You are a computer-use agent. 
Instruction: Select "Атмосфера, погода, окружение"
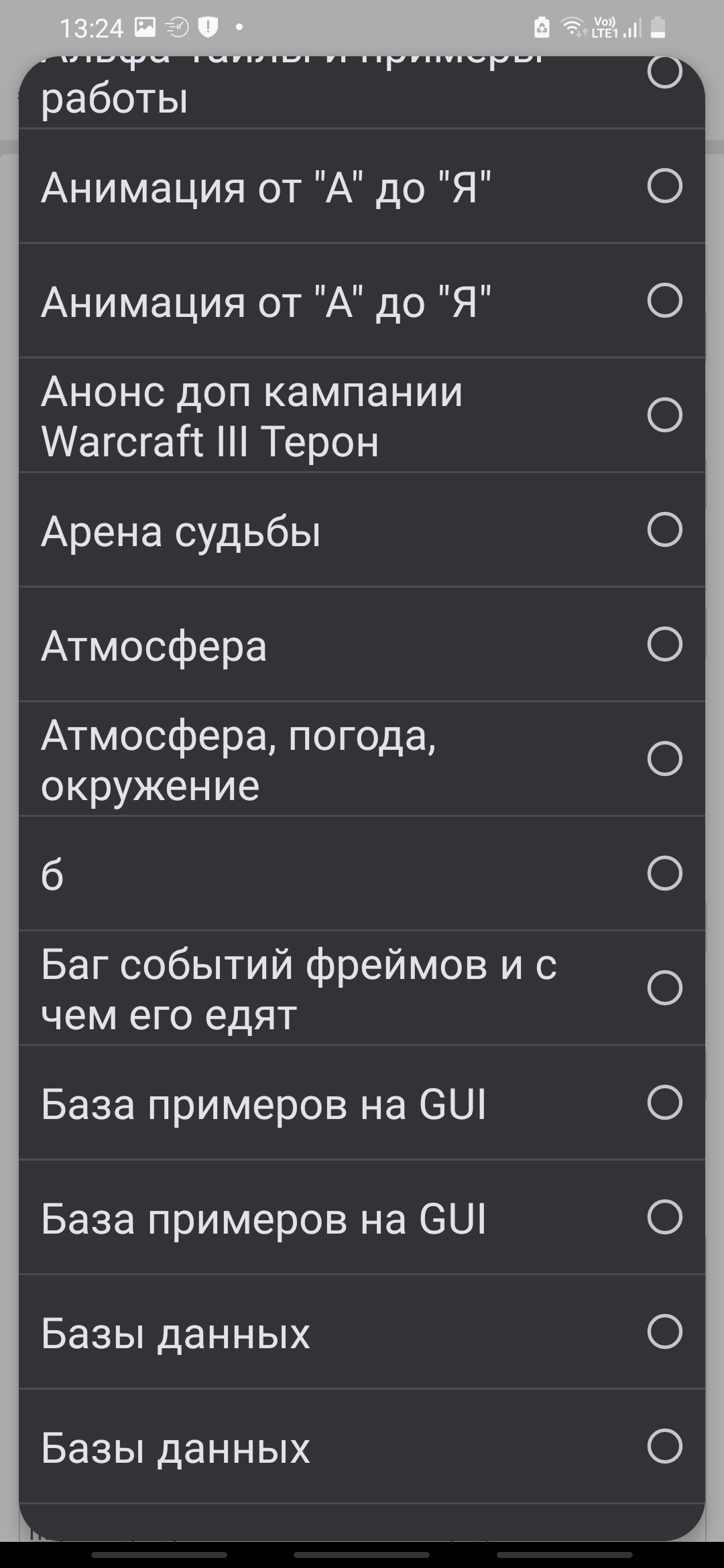pyautogui.click(x=362, y=759)
